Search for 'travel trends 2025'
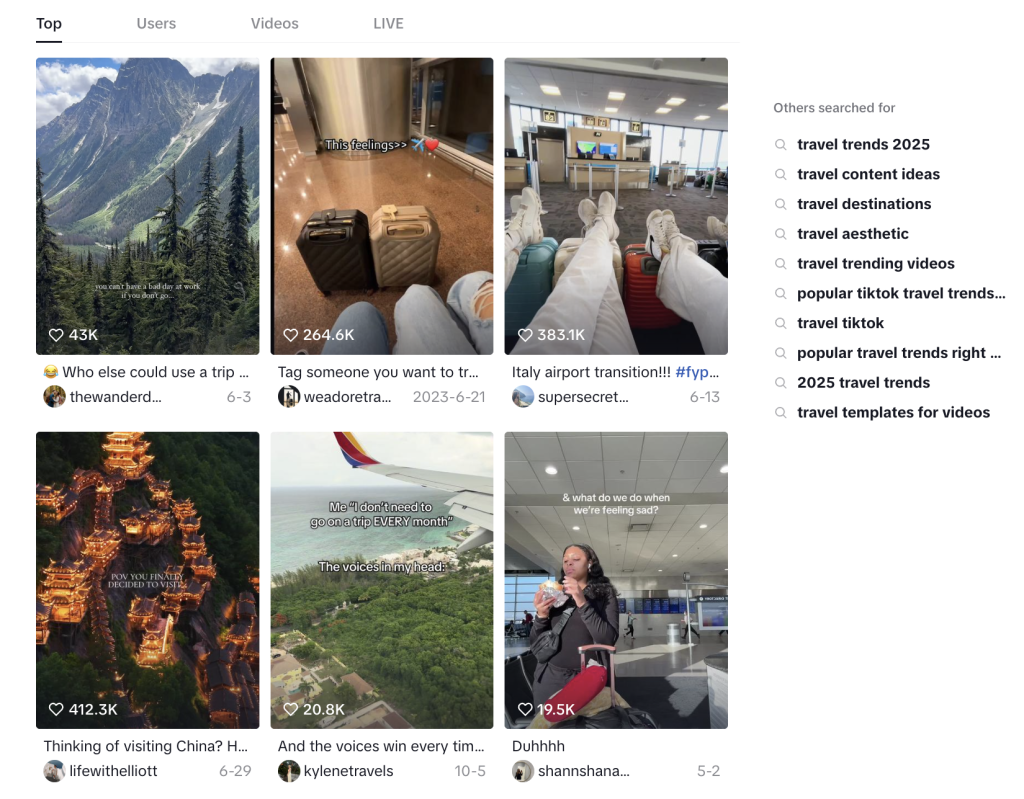The height and width of the screenshot is (799, 1024). point(863,144)
